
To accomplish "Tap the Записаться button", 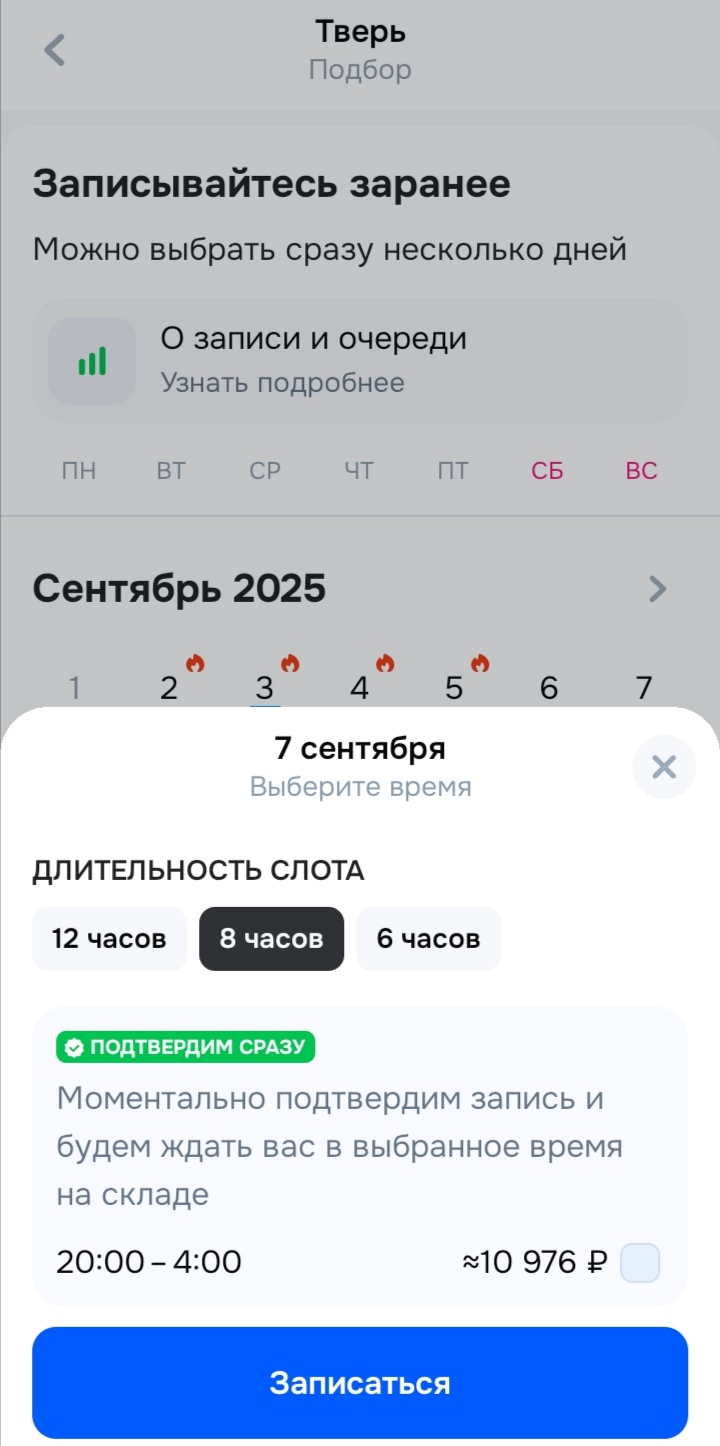I will 360,1383.
